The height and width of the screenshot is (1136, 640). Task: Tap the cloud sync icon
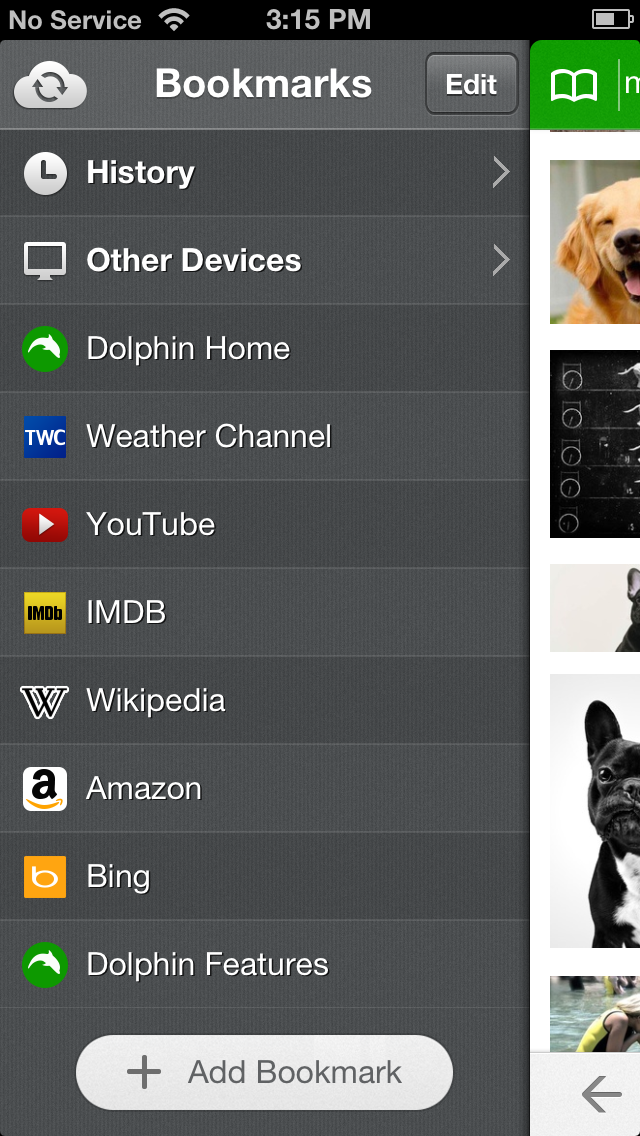50,86
